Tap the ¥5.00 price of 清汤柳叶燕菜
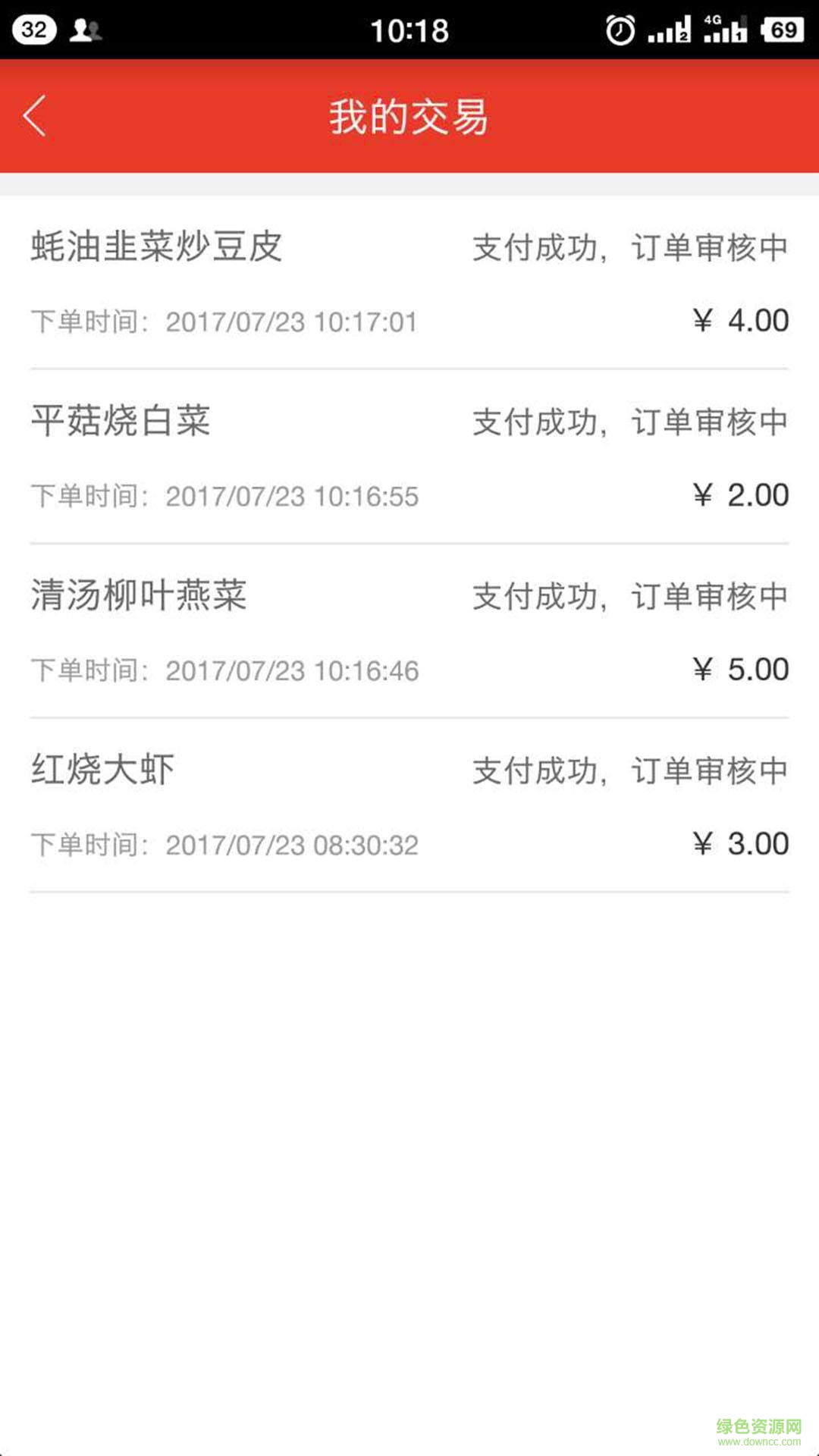Screen dimensions: 819x1456 coord(741,669)
